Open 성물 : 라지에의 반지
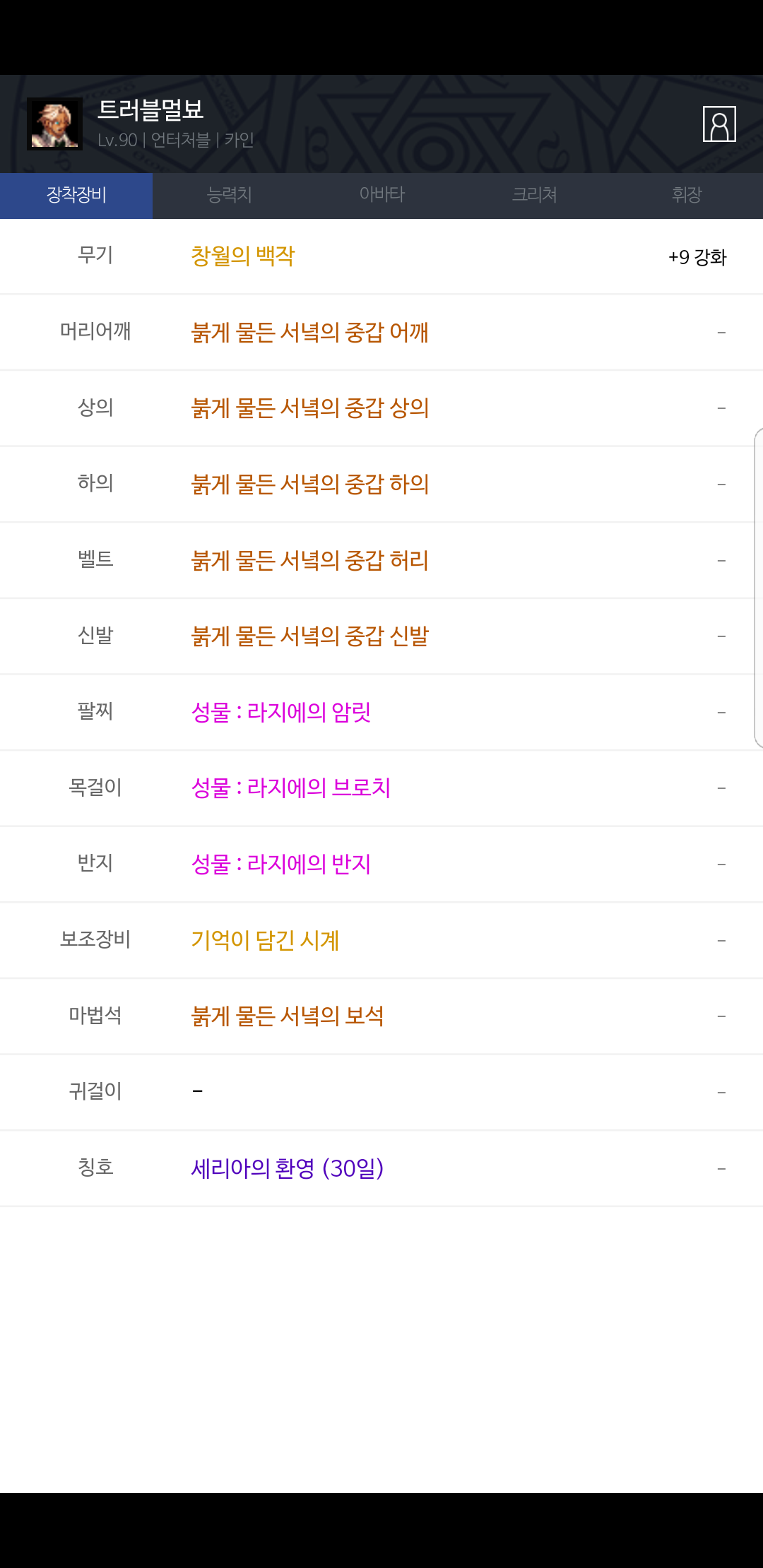 280,865
